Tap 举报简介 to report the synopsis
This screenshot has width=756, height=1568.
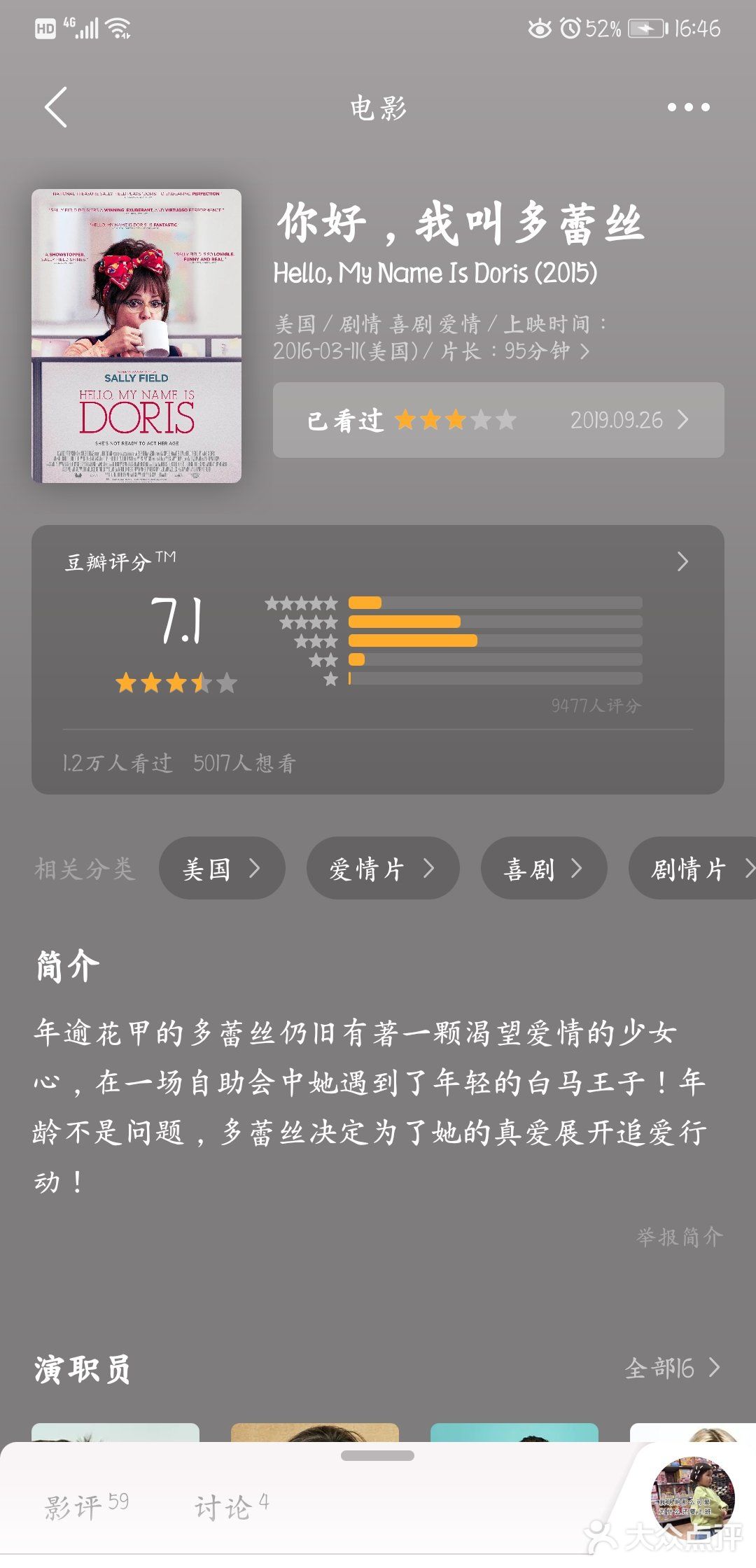679,1237
